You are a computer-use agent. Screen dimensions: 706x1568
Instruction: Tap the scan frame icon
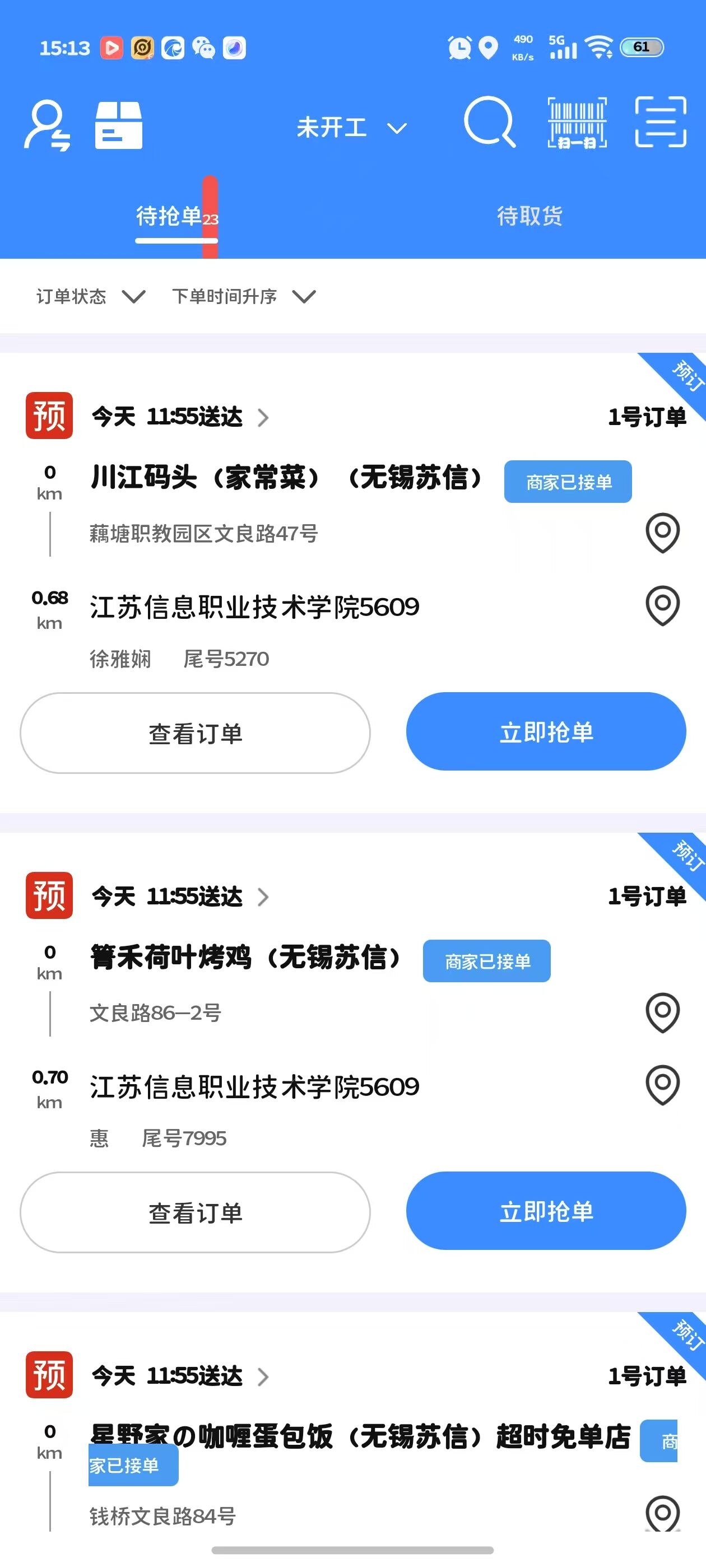pos(661,122)
